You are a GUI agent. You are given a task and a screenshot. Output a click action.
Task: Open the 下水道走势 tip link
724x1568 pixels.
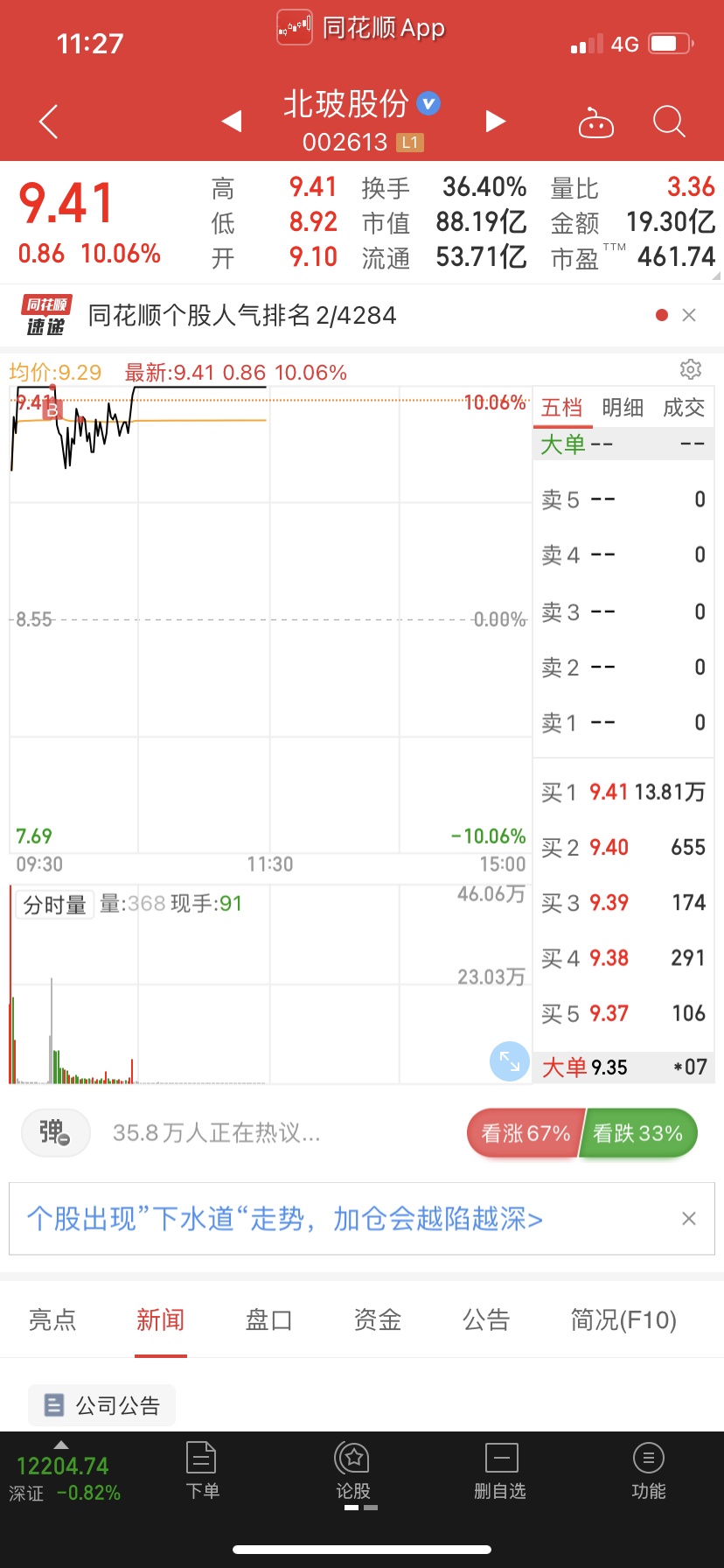point(285,1218)
